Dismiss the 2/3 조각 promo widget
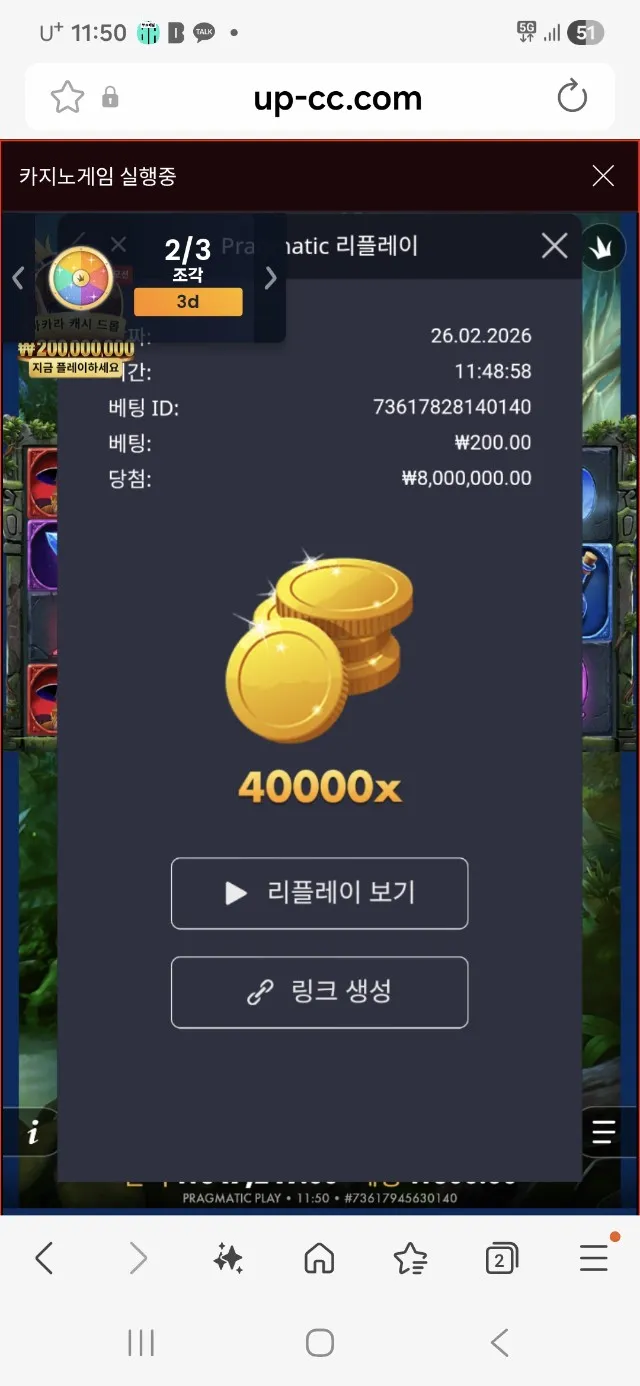The image size is (640, 1386). (118, 244)
